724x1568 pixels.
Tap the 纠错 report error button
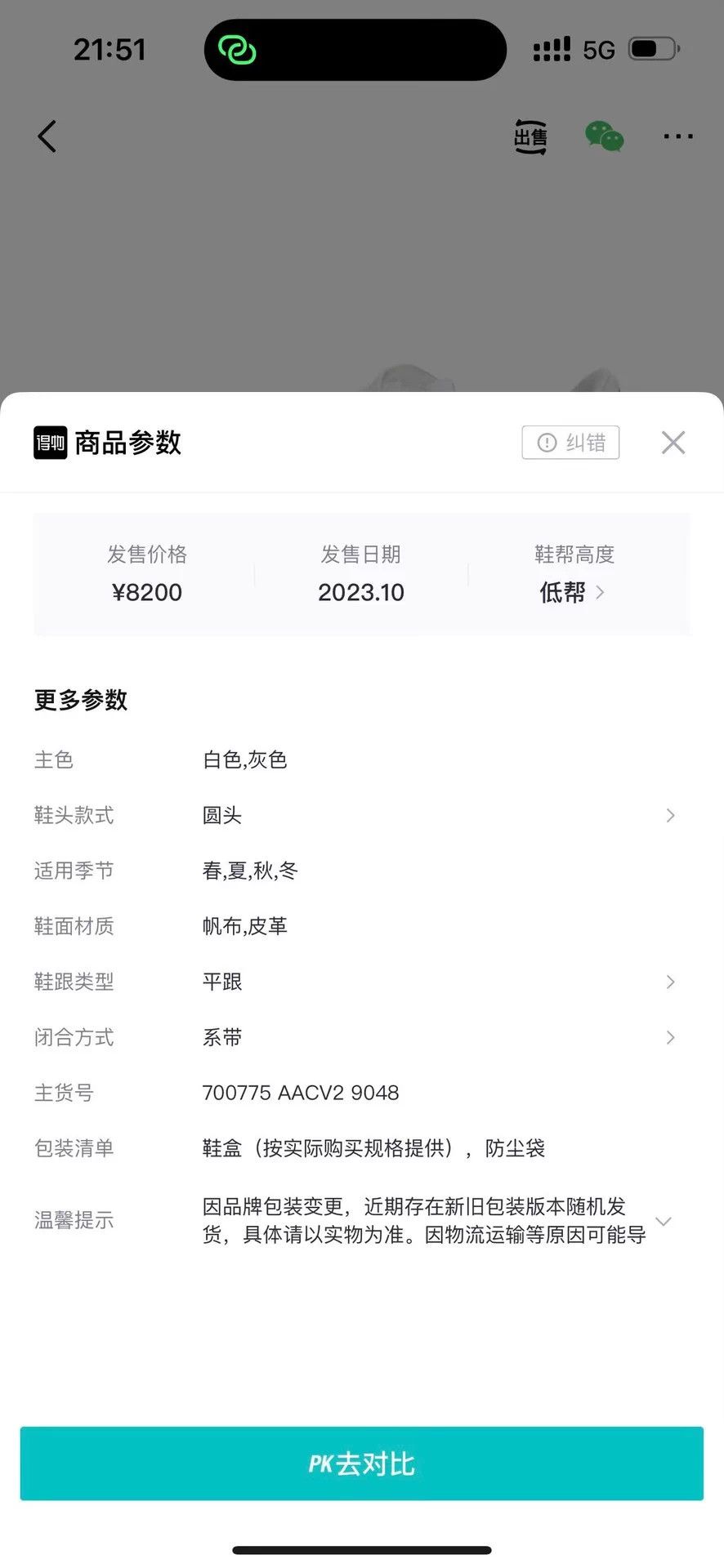pos(570,443)
